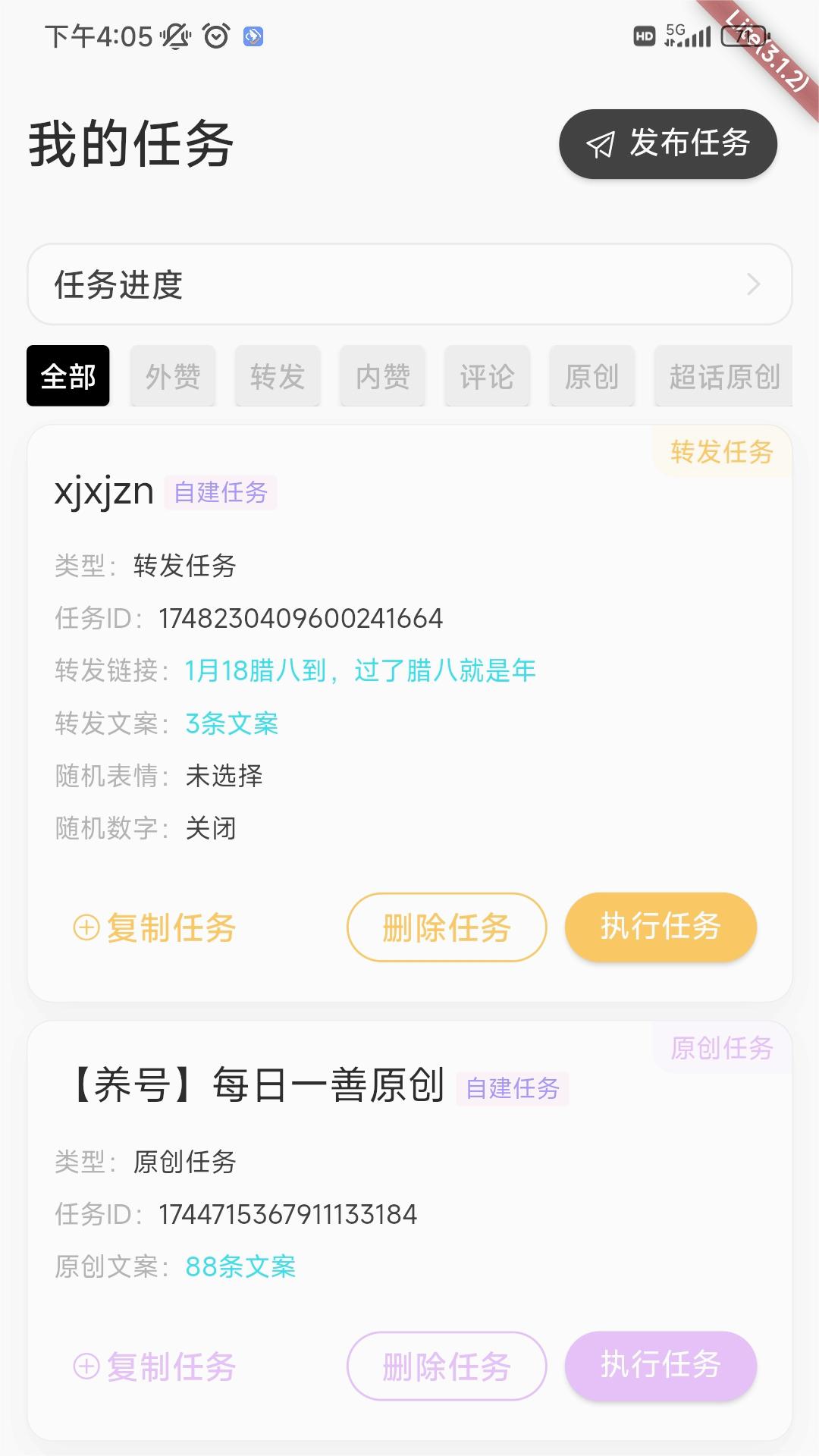Screen dimensions: 819x1456
Task: Enable the 原创 task filter
Action: [x=591, y=375]
